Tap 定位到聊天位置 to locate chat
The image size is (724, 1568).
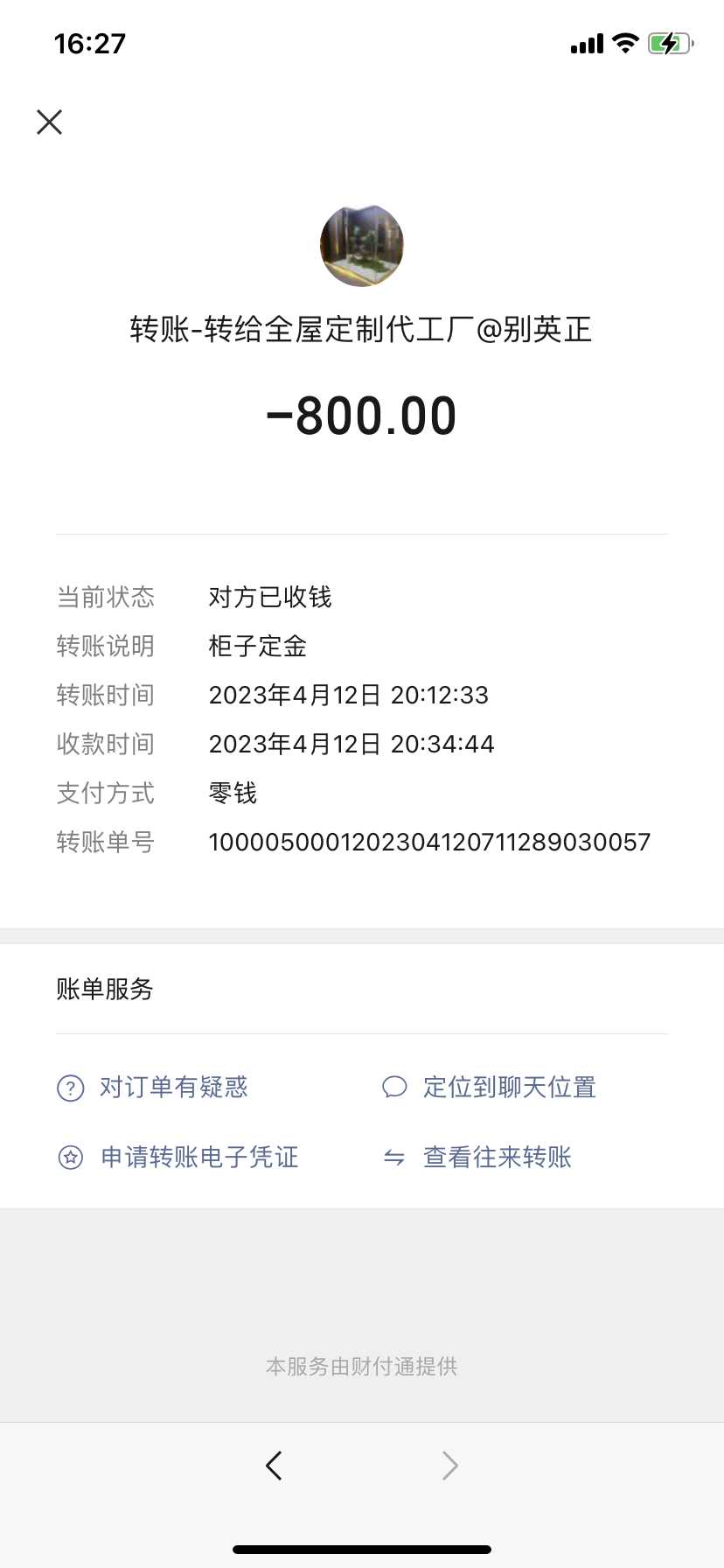[509, 1088]
